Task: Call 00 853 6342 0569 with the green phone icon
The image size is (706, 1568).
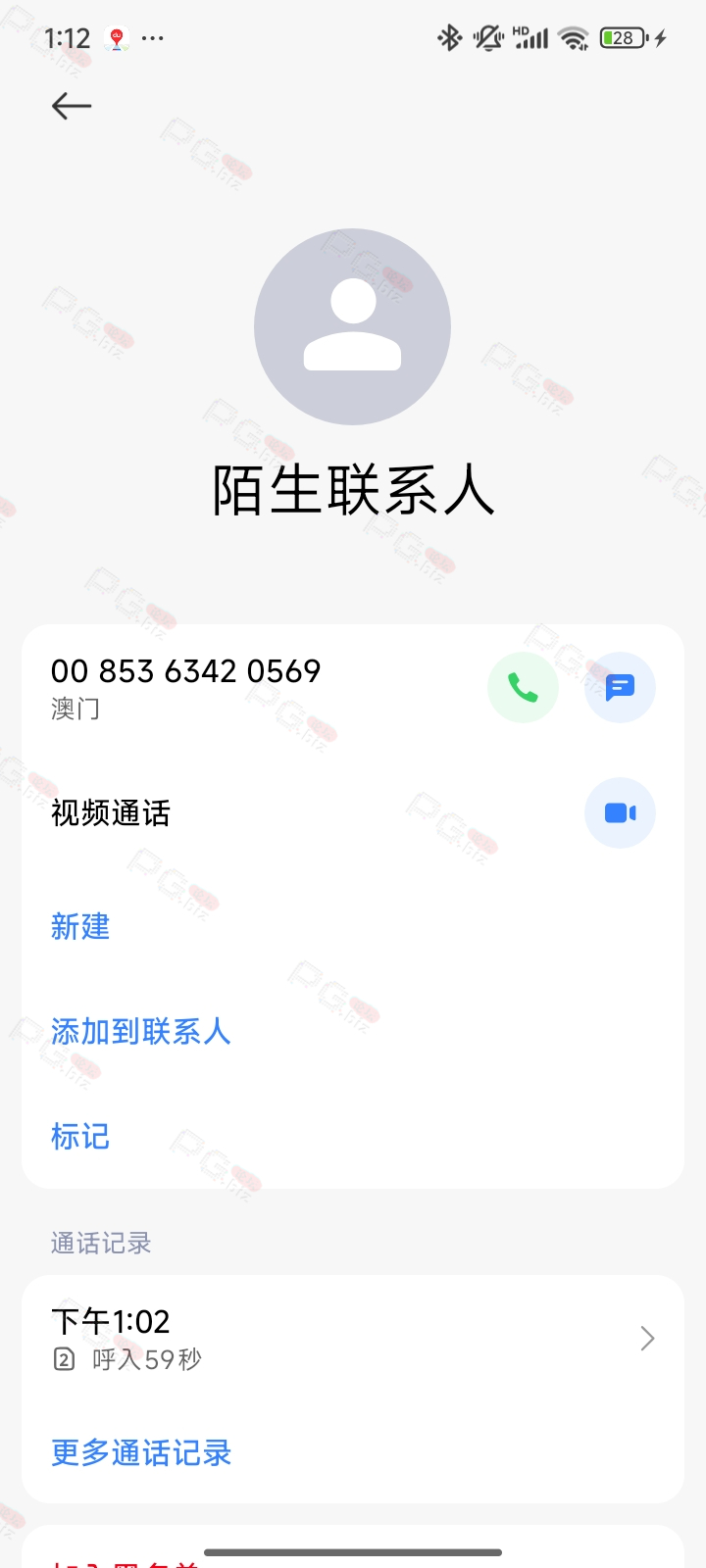Action: tap(523, 688)
